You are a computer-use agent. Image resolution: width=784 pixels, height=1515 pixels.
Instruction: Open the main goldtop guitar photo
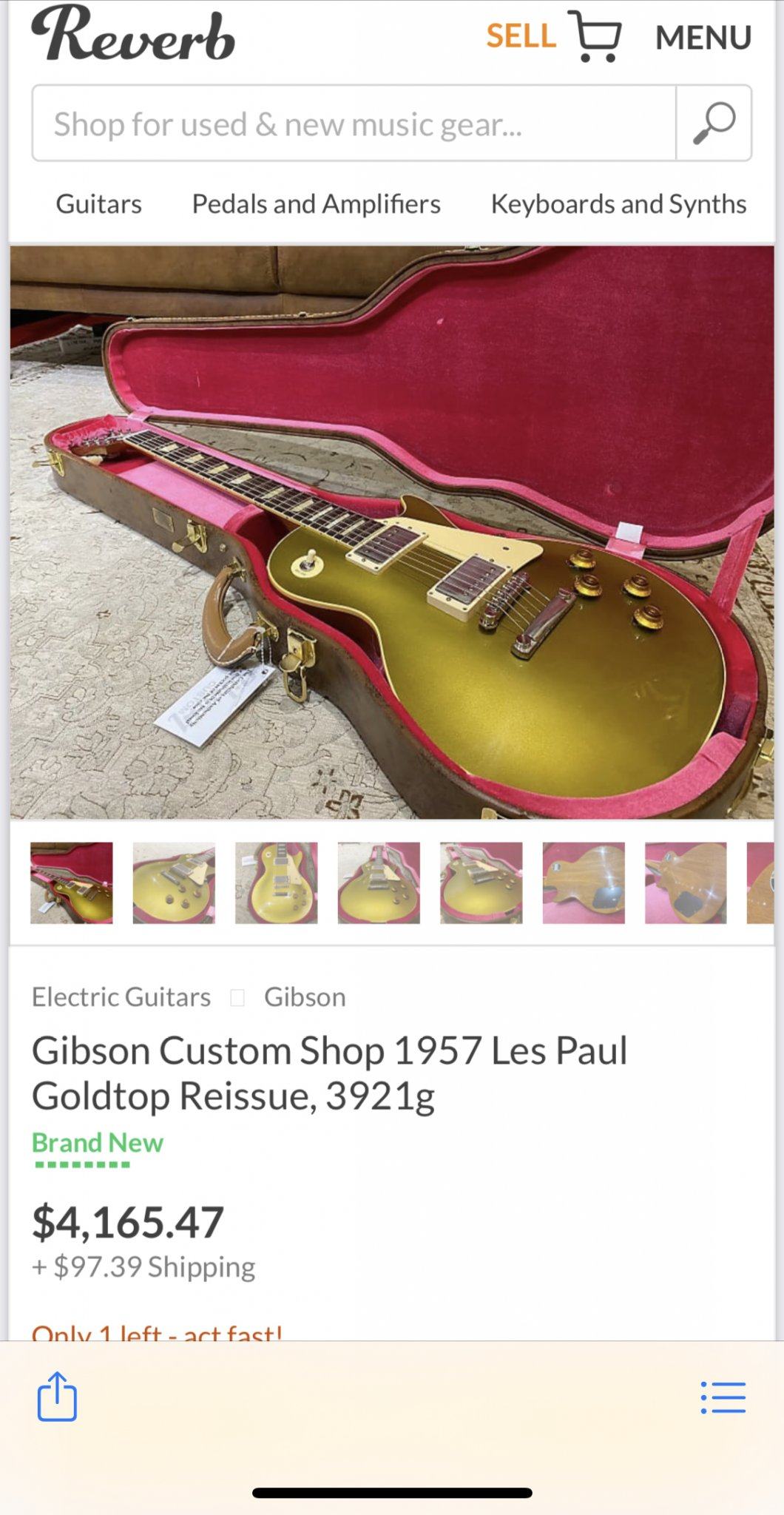click(392, 533)
